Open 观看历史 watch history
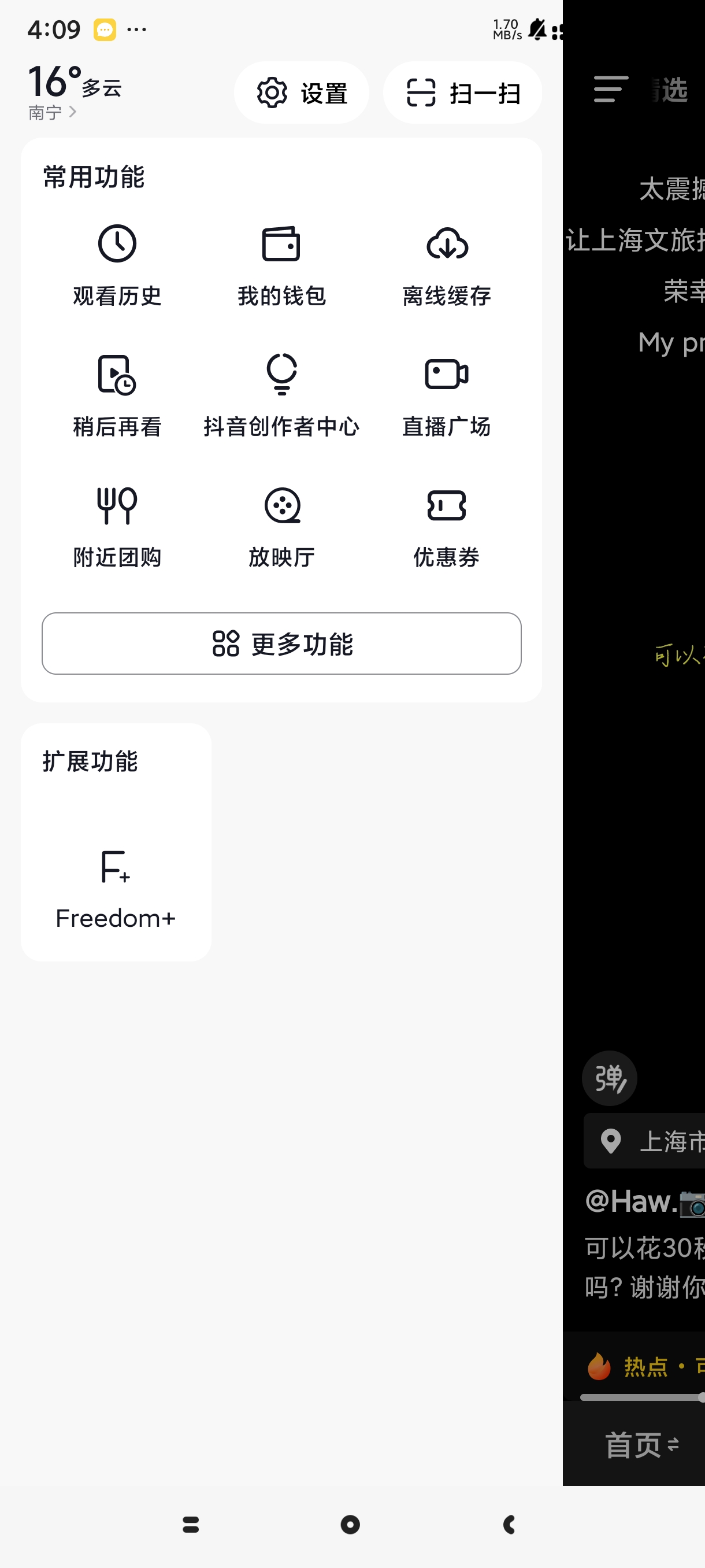Viewport: 705px width, 1568px height. (x=117, y=265)
